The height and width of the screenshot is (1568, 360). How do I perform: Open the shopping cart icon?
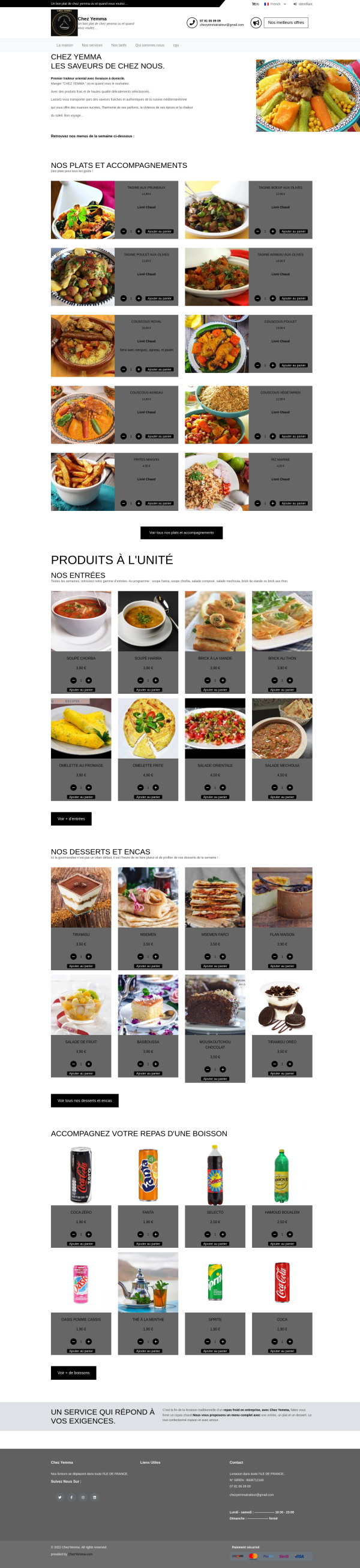click(254, 4)
